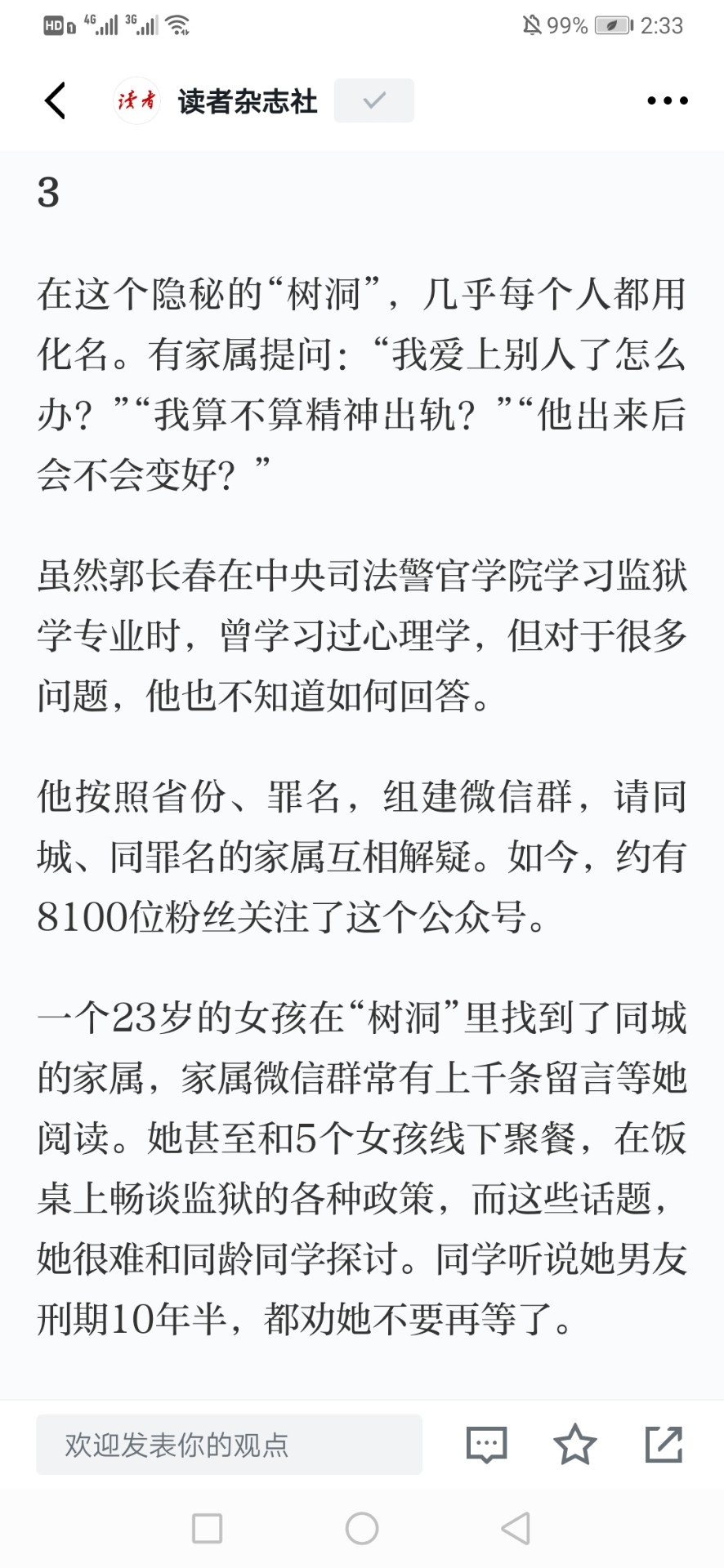Open recent apps from system bar

[207, 1529]
